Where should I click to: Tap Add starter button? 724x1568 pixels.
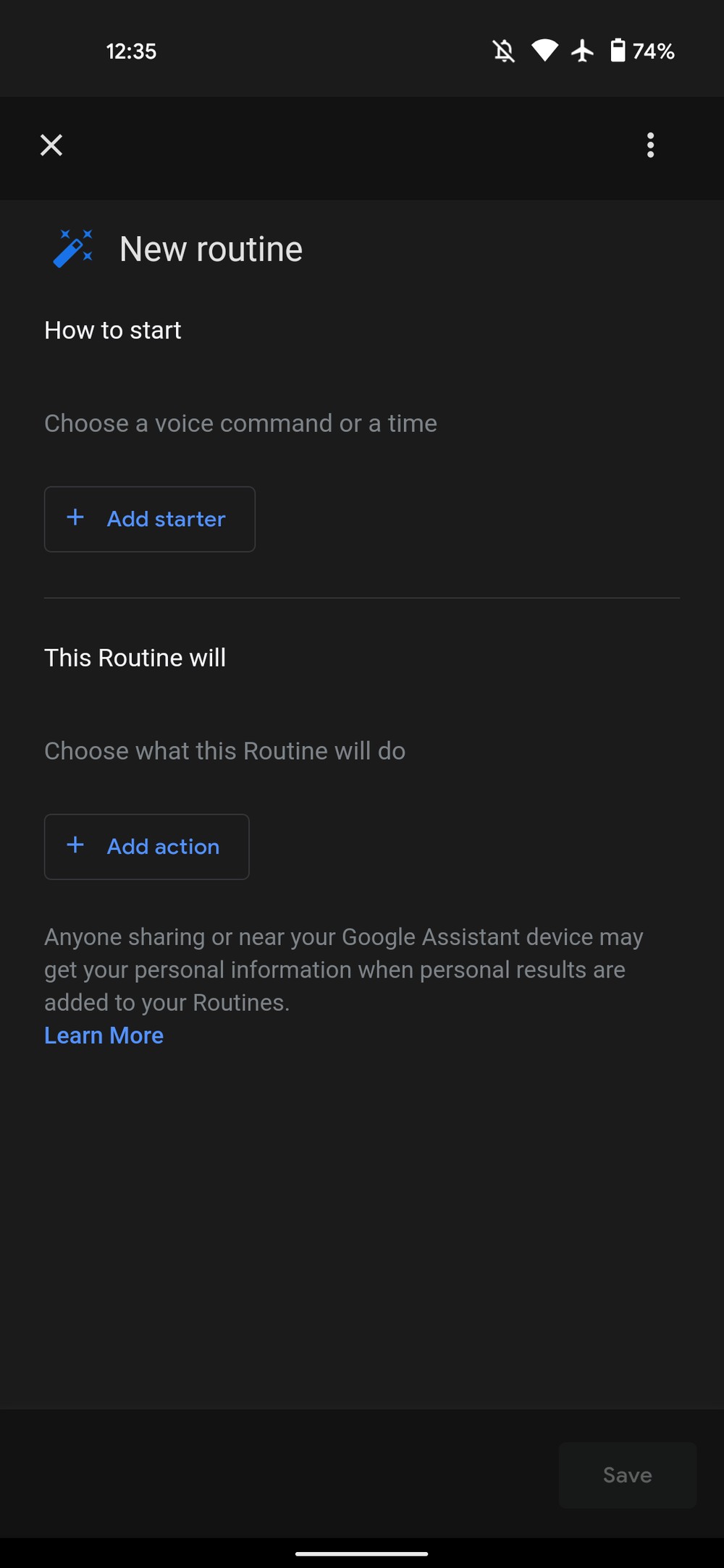[x=150, y=519]
